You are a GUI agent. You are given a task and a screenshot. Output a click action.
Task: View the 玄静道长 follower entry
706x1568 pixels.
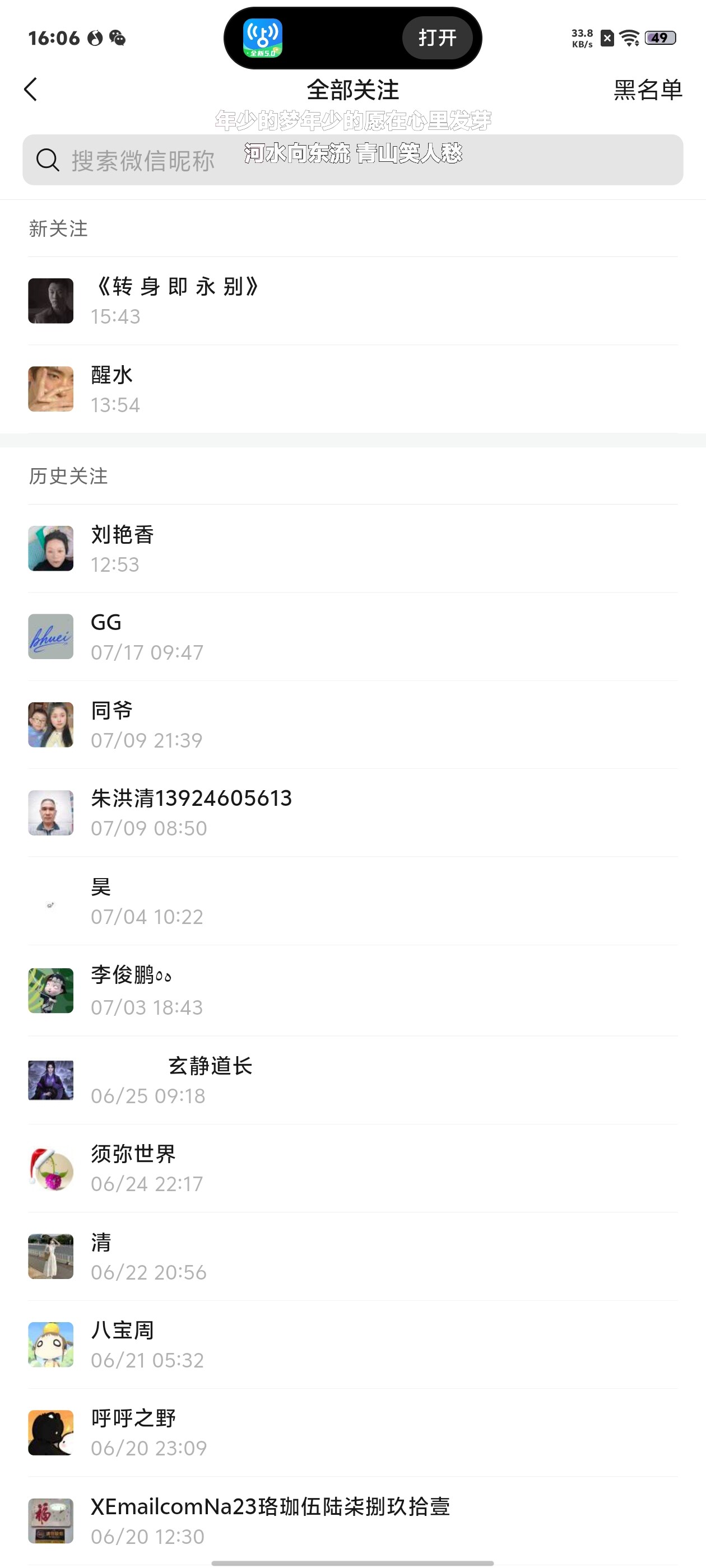(x=352, y=1080)
